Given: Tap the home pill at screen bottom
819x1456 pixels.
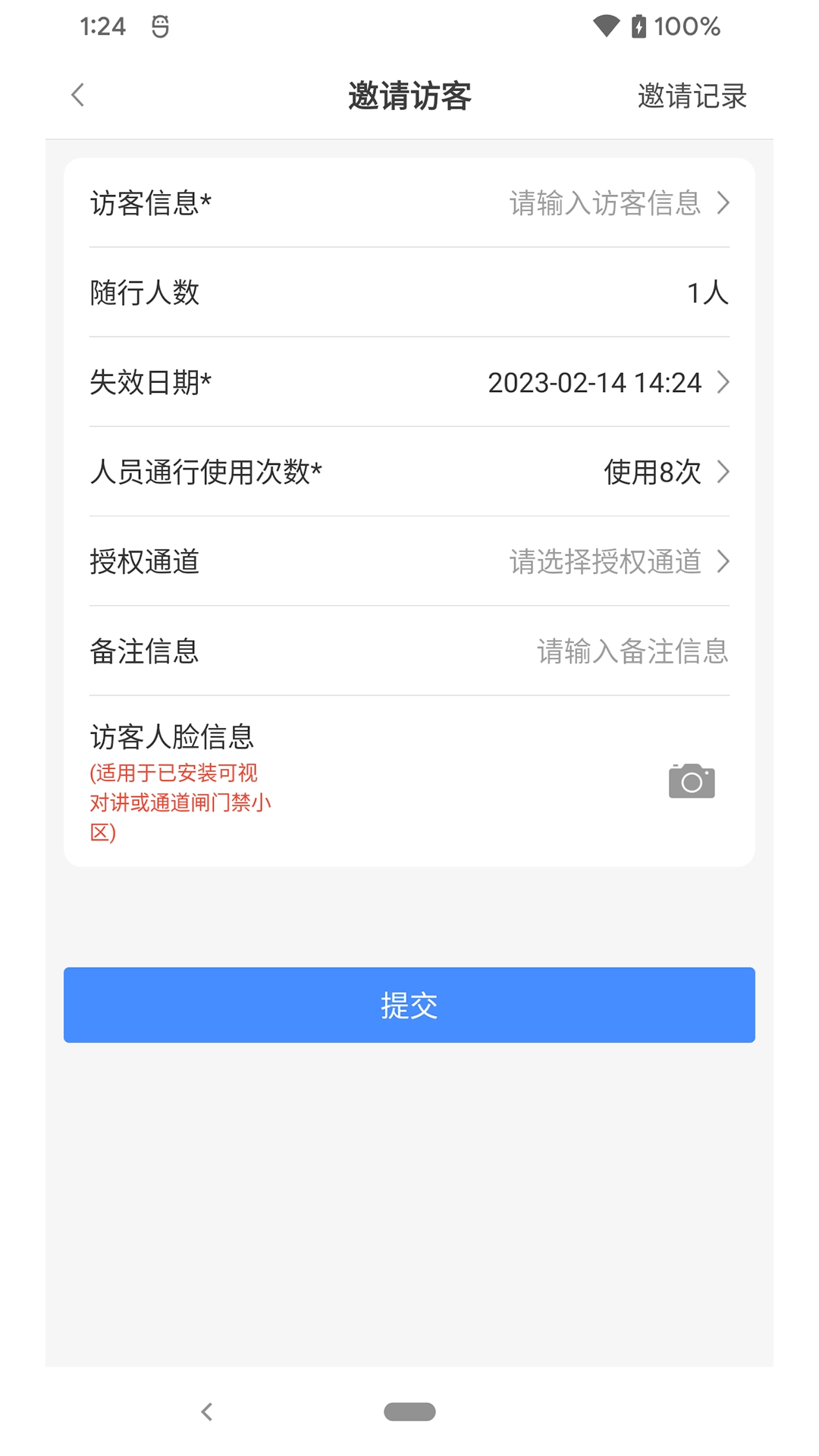Looking at the screenshot, I should click(x=409, y=1410).
